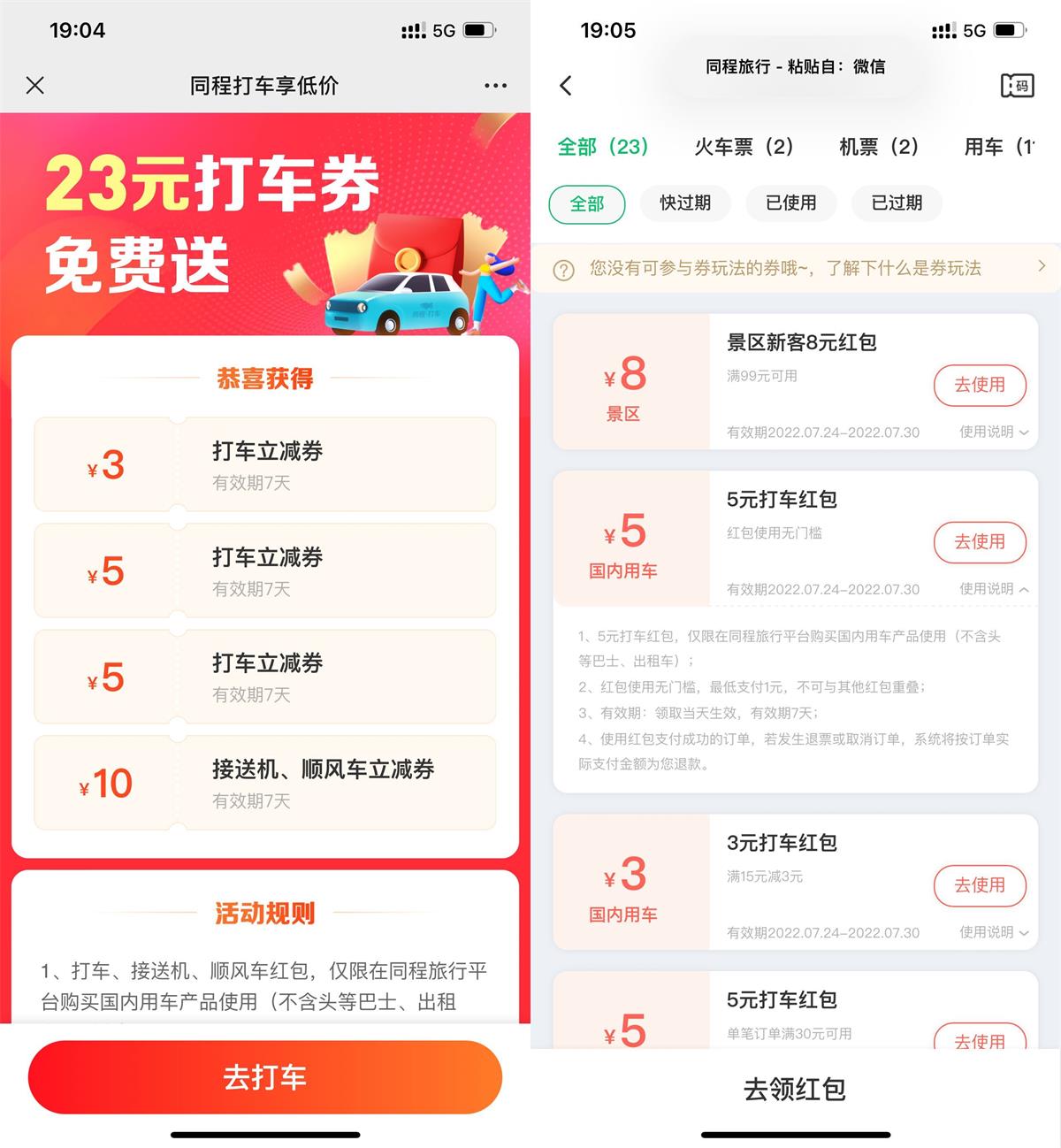The width and height of the screenshot is (1061, 1148).
Task: Tap 去领红包 at the bottom
Action: pos(795,1089)
